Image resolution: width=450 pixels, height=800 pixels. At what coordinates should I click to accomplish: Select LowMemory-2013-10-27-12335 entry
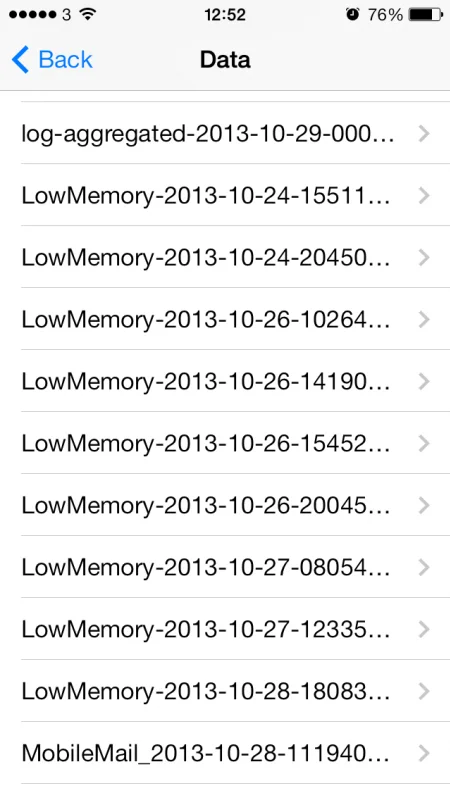[225, 629]
